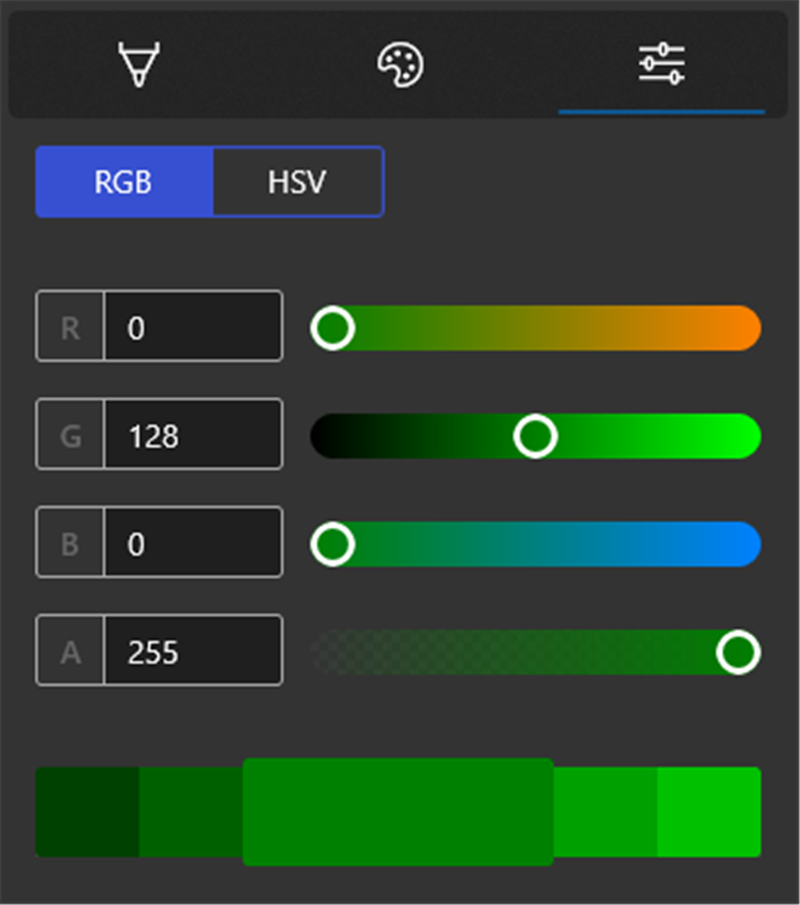Edit the R value field
Screen dimensions: 800x905
coord(192,326)
